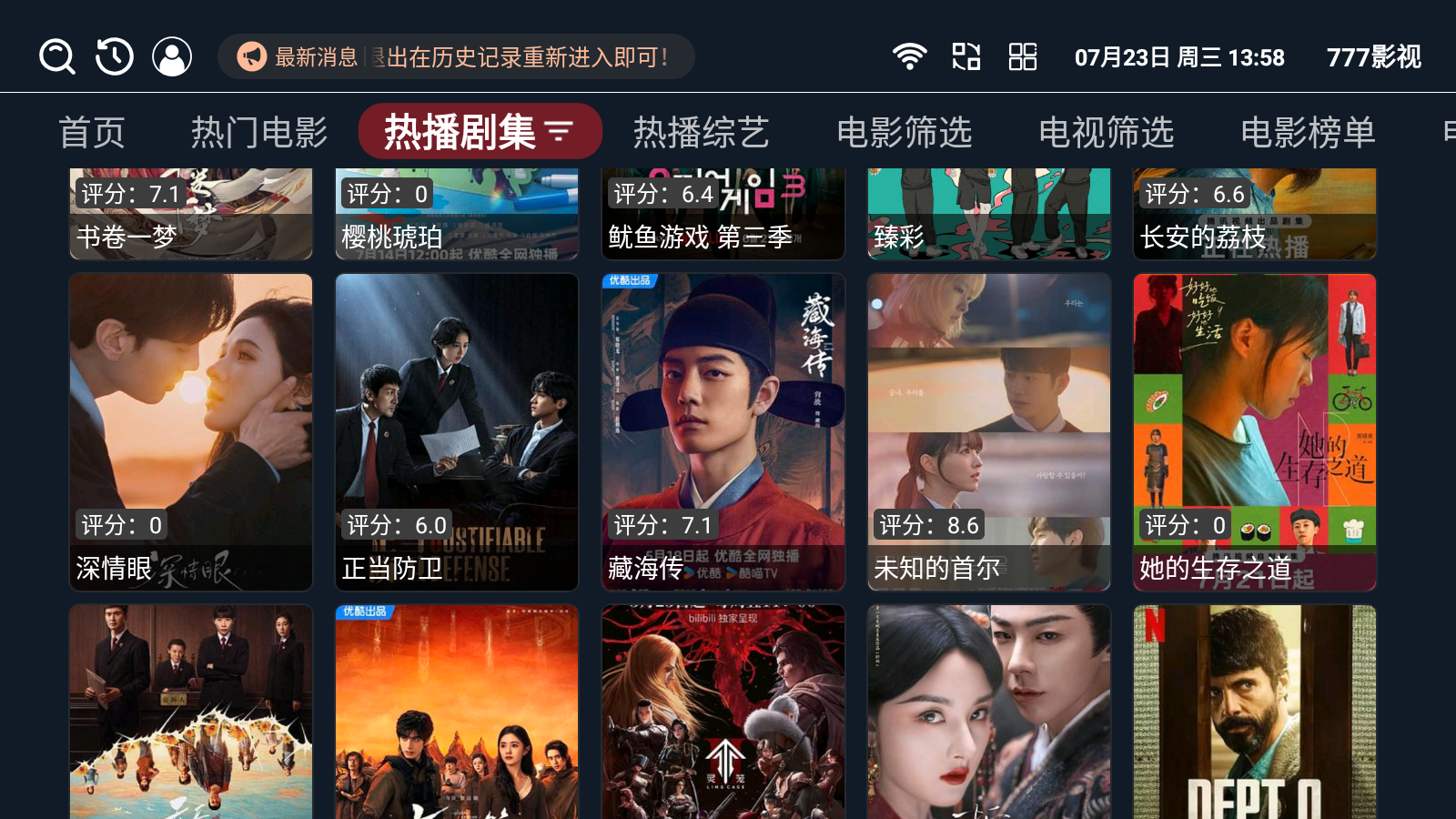
Task: Select the 电视筛选 tab
Action: point(1107,133)
